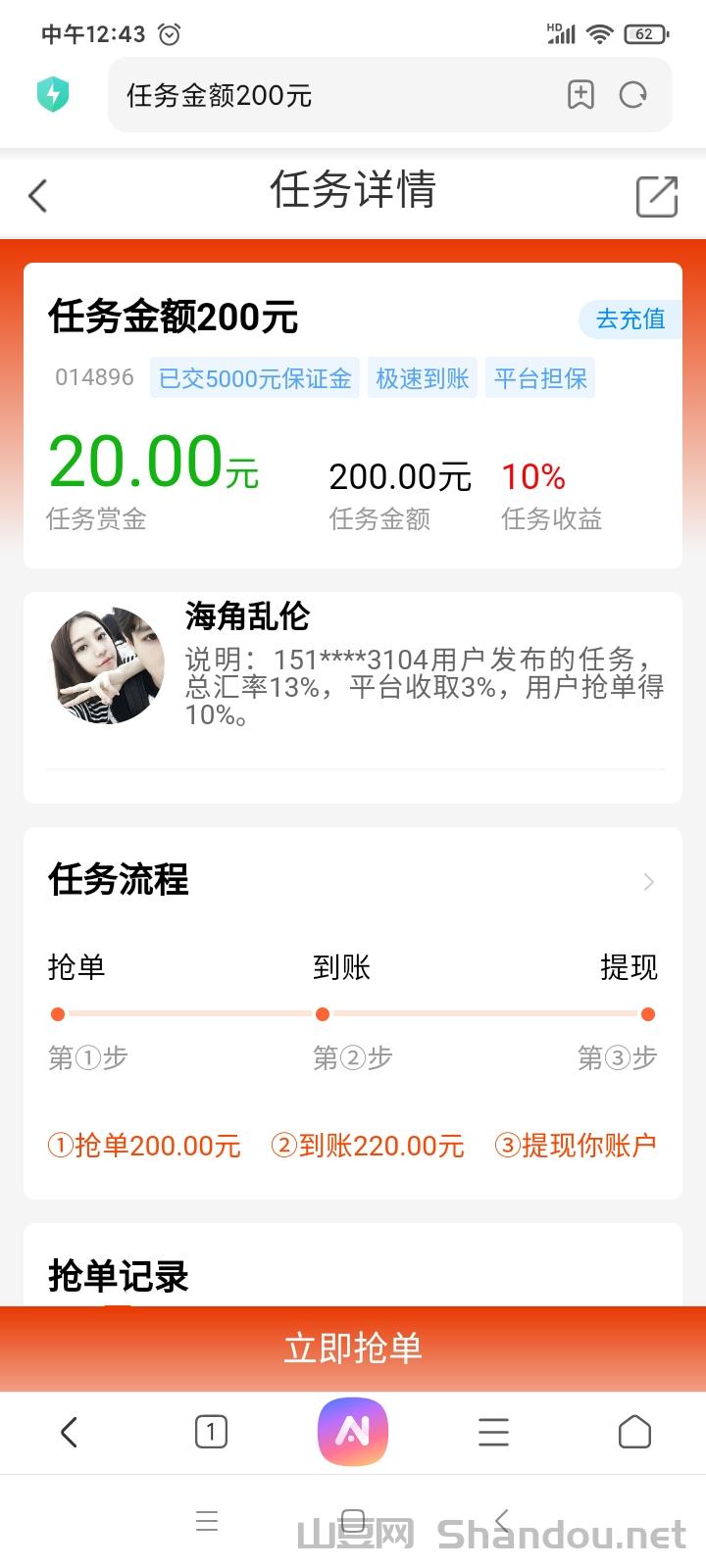Screen dimensions: 706x1568
Task: Bookmark this page in the browser
Action: 580,95
